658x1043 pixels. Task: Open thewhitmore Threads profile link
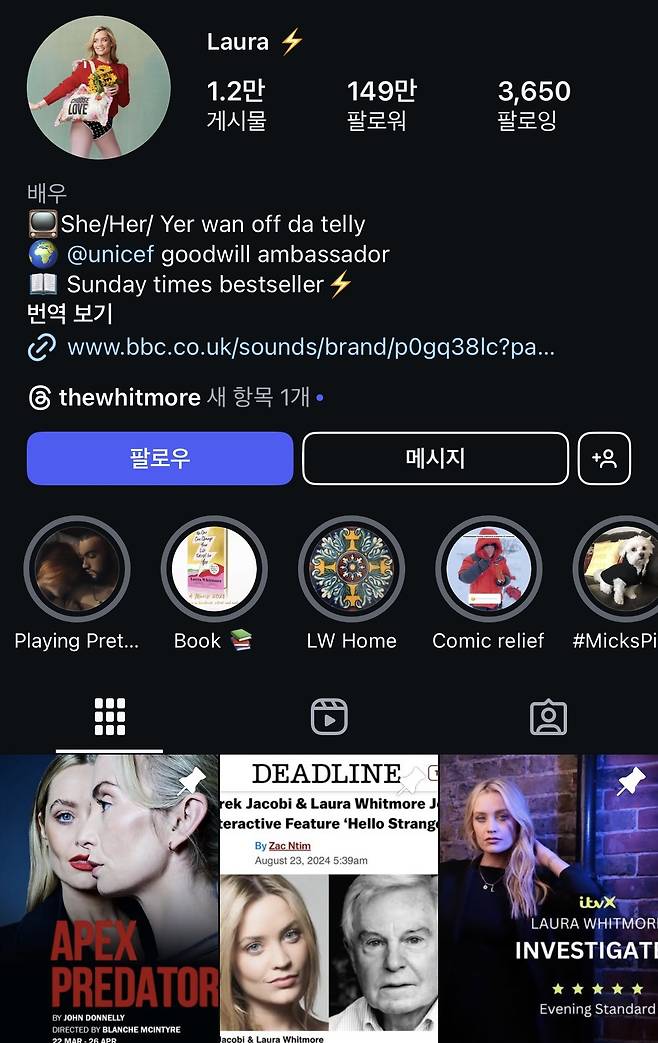pos(130,397)
